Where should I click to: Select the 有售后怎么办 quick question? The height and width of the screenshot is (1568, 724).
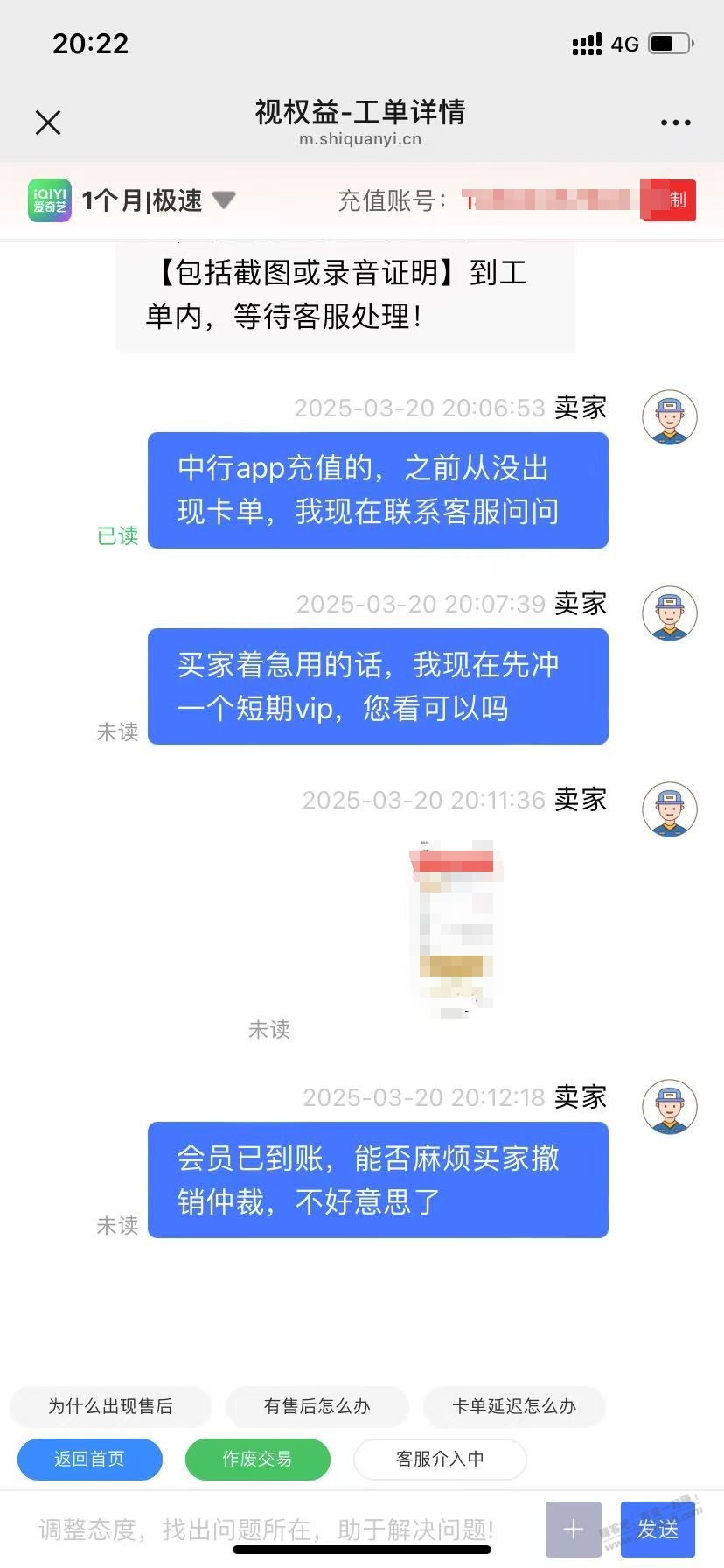pyautogui.click(x=317, y=1406)
